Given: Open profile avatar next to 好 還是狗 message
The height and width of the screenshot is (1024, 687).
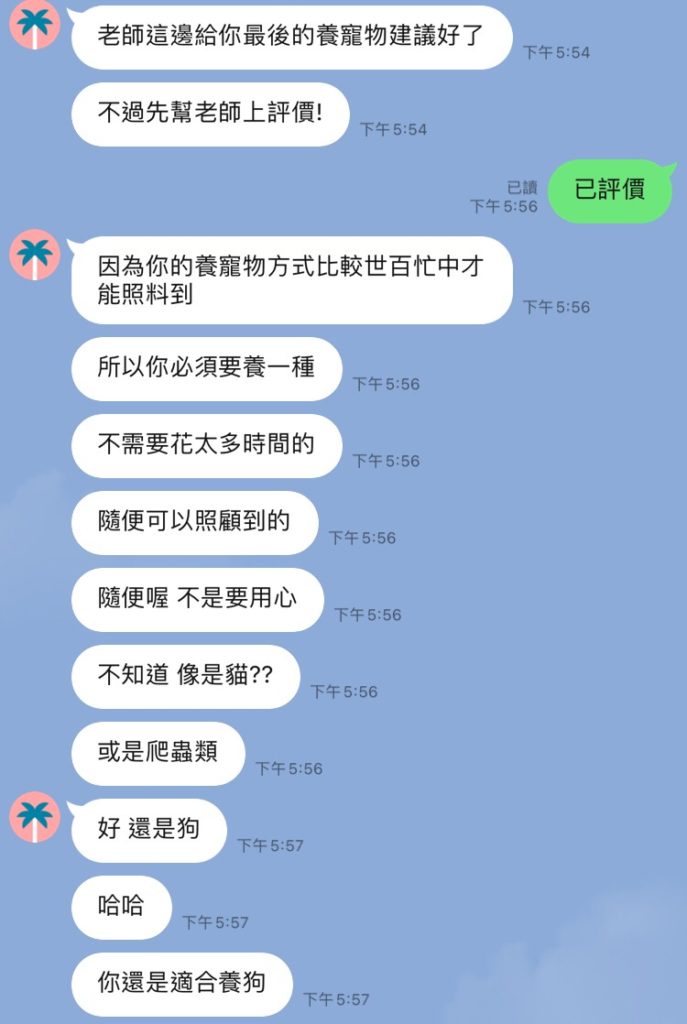Looking at the screenshot, I should tap(35, 816).
